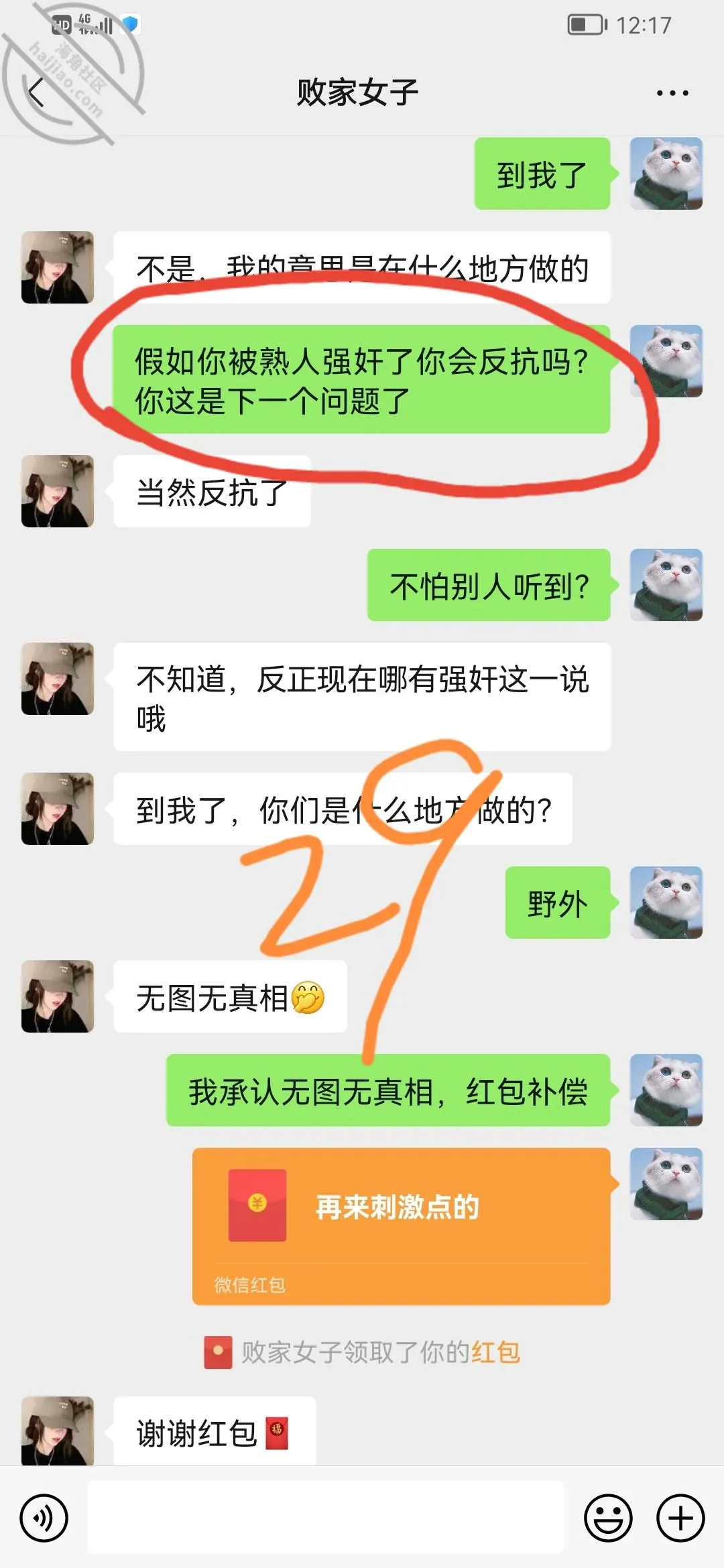The image size is (724, 1568).
Task: Switch to voice message input
Action: tap(44, 1518)
